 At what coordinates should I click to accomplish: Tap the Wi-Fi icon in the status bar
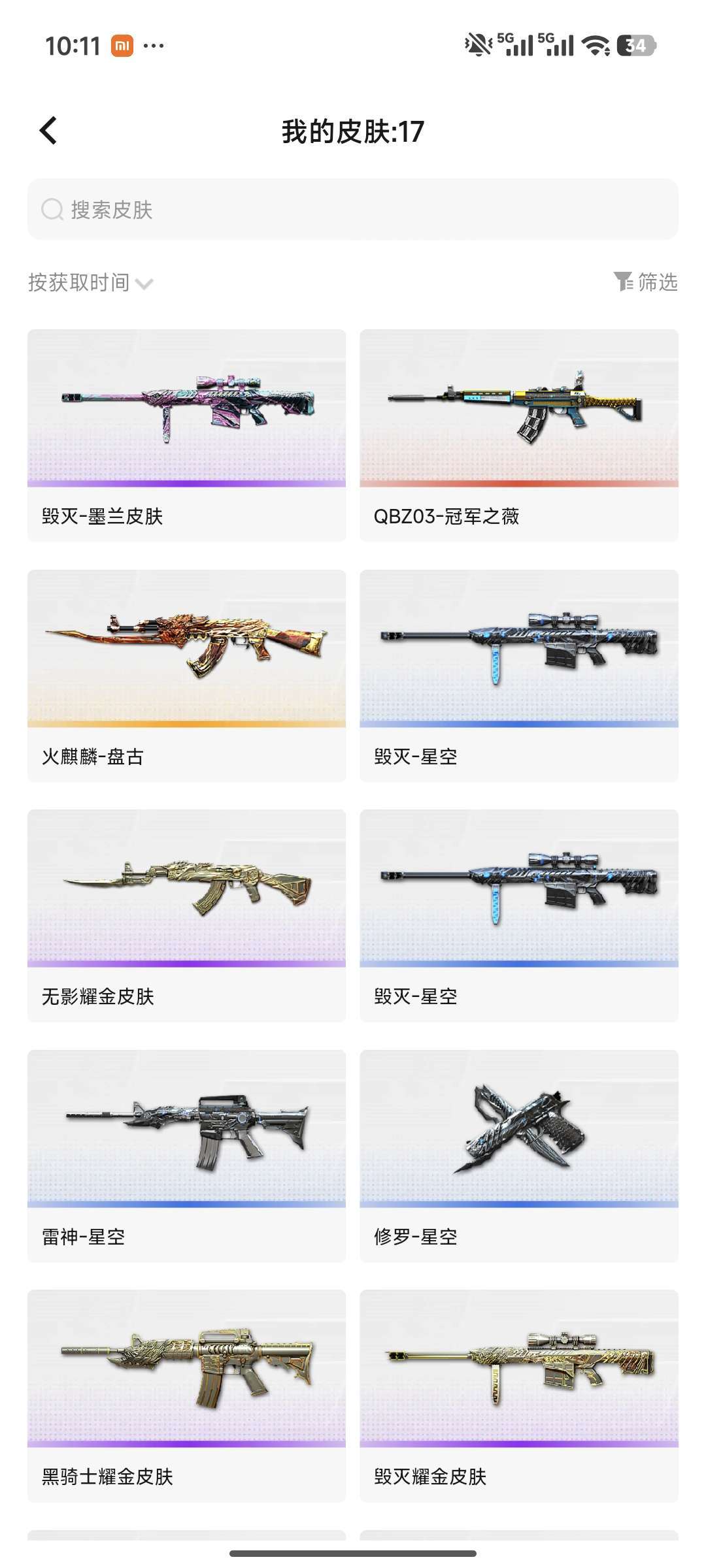[x=596, y=46]
